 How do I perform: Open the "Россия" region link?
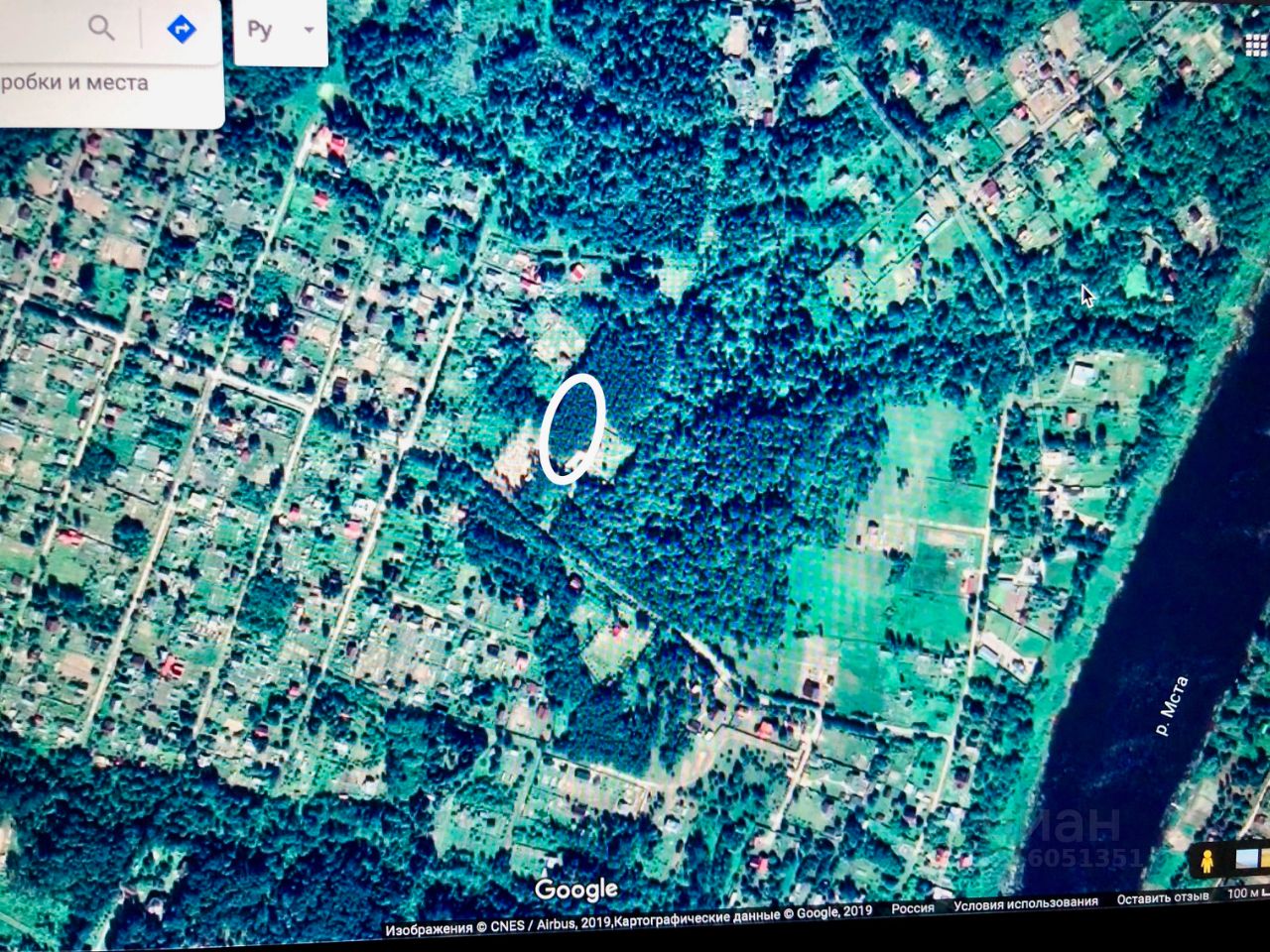911,907
